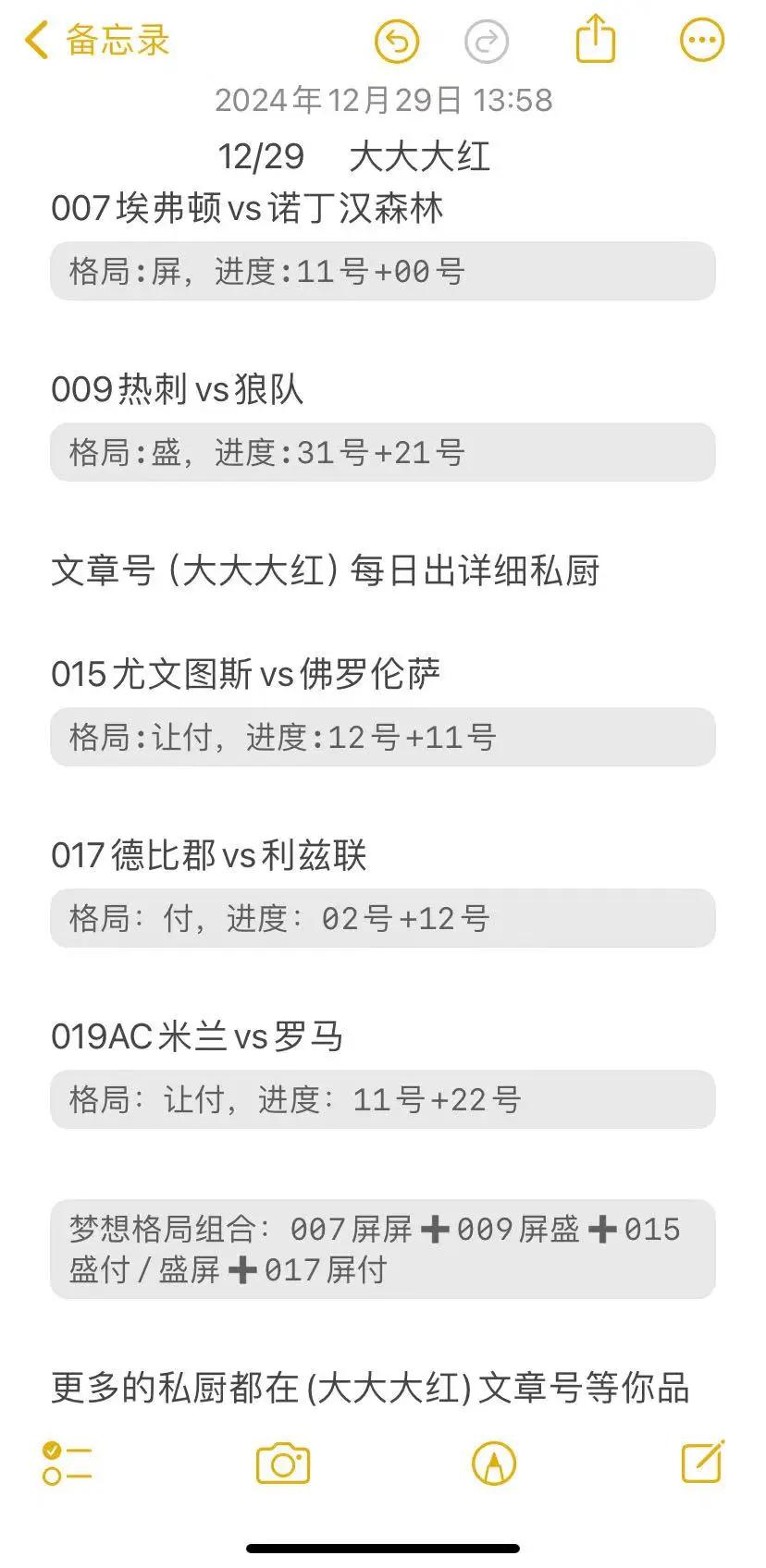The height and width of the screenshot is (1568, 766).
Task: Tap the redo arrow icon
Action: 487,42
